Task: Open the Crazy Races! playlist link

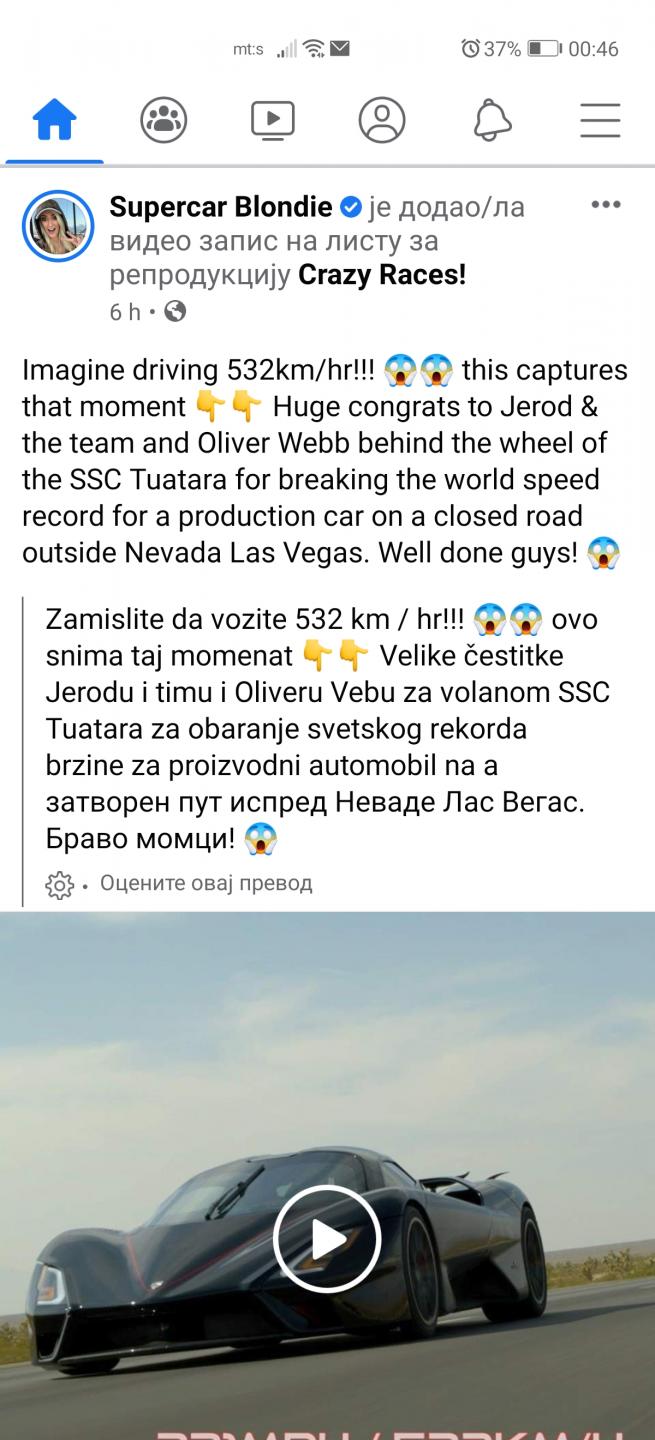Action: tap(382, 275)
